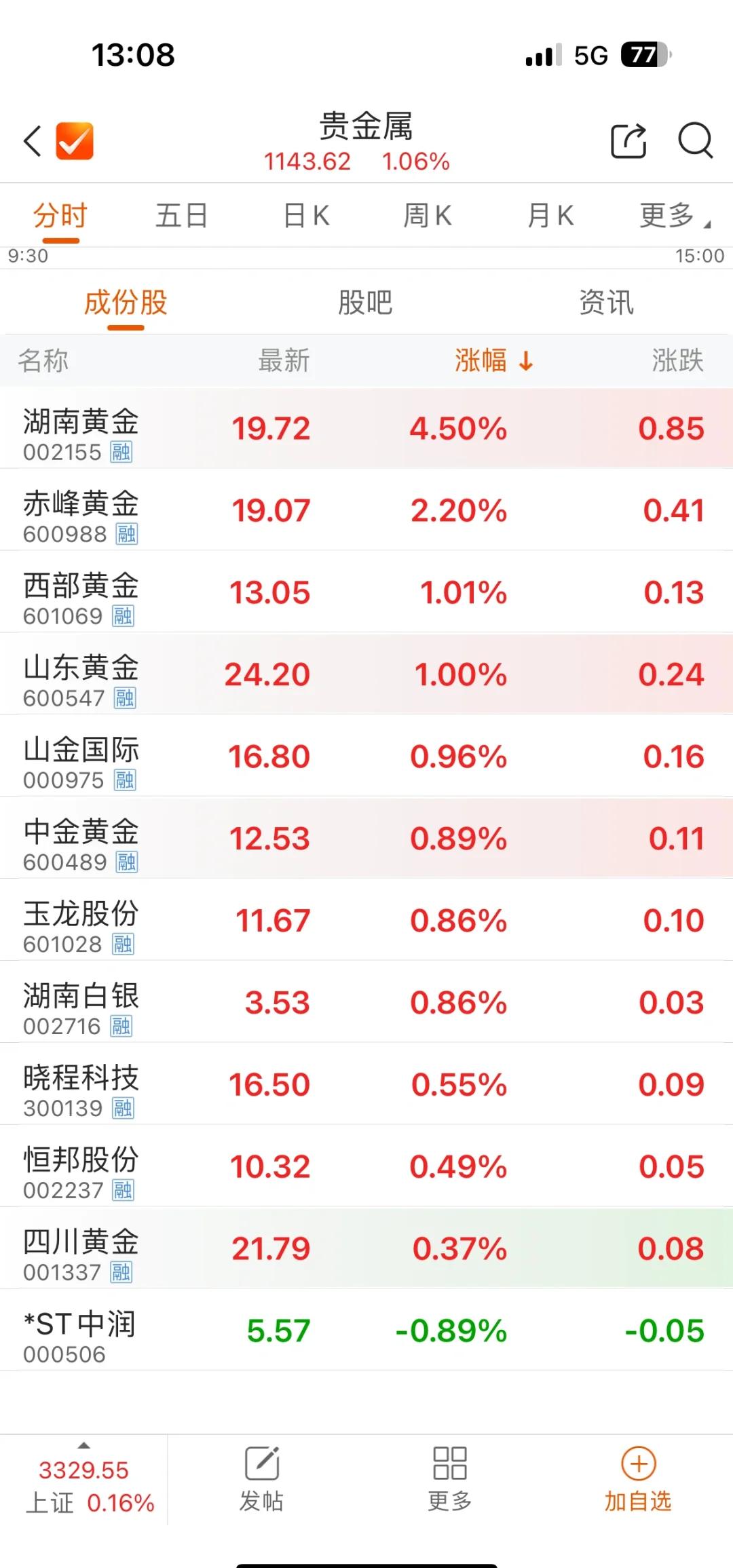Open the 月K monthly chart tab
733x1568 pixels.
[x=551, y=214]
